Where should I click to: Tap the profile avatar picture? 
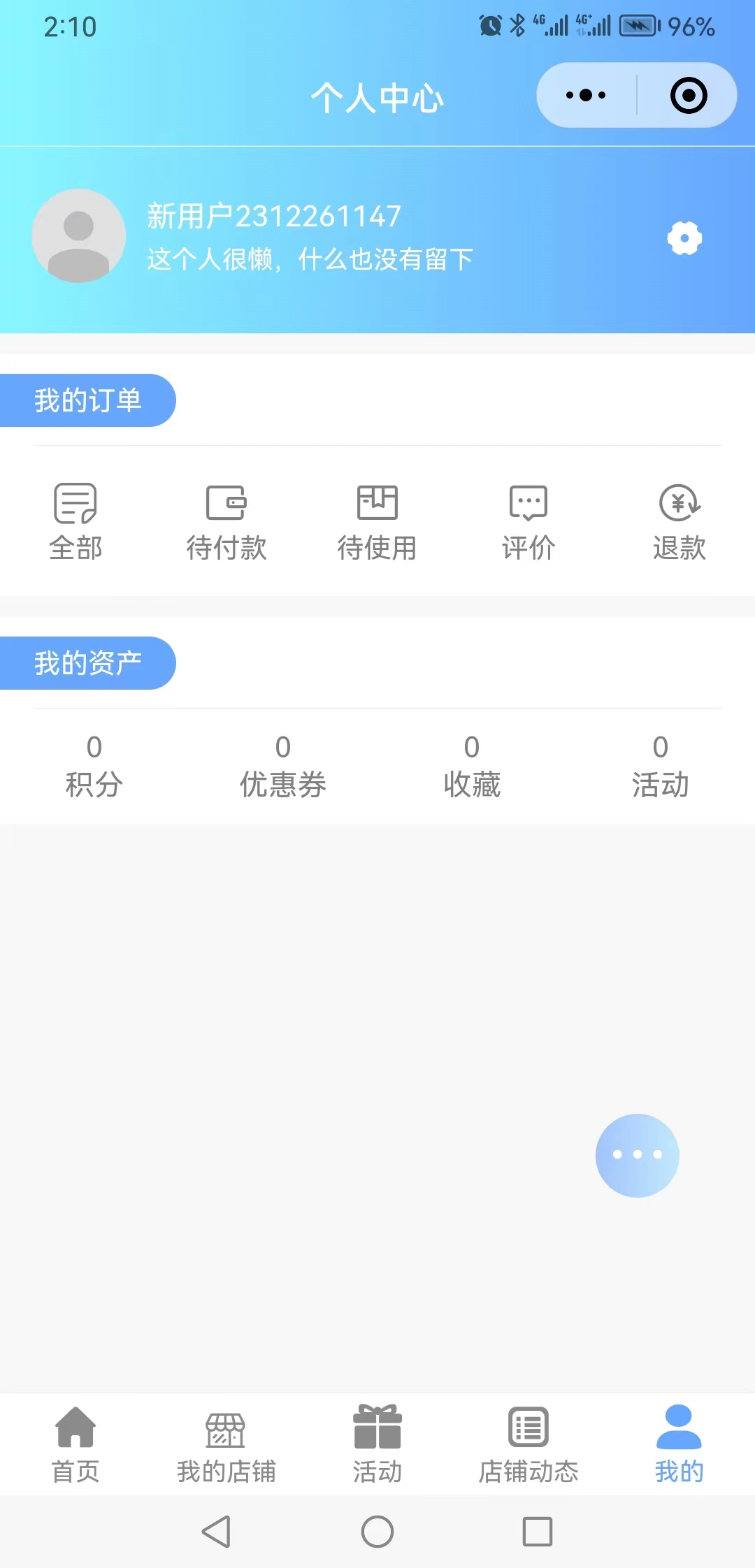(79, 236)
